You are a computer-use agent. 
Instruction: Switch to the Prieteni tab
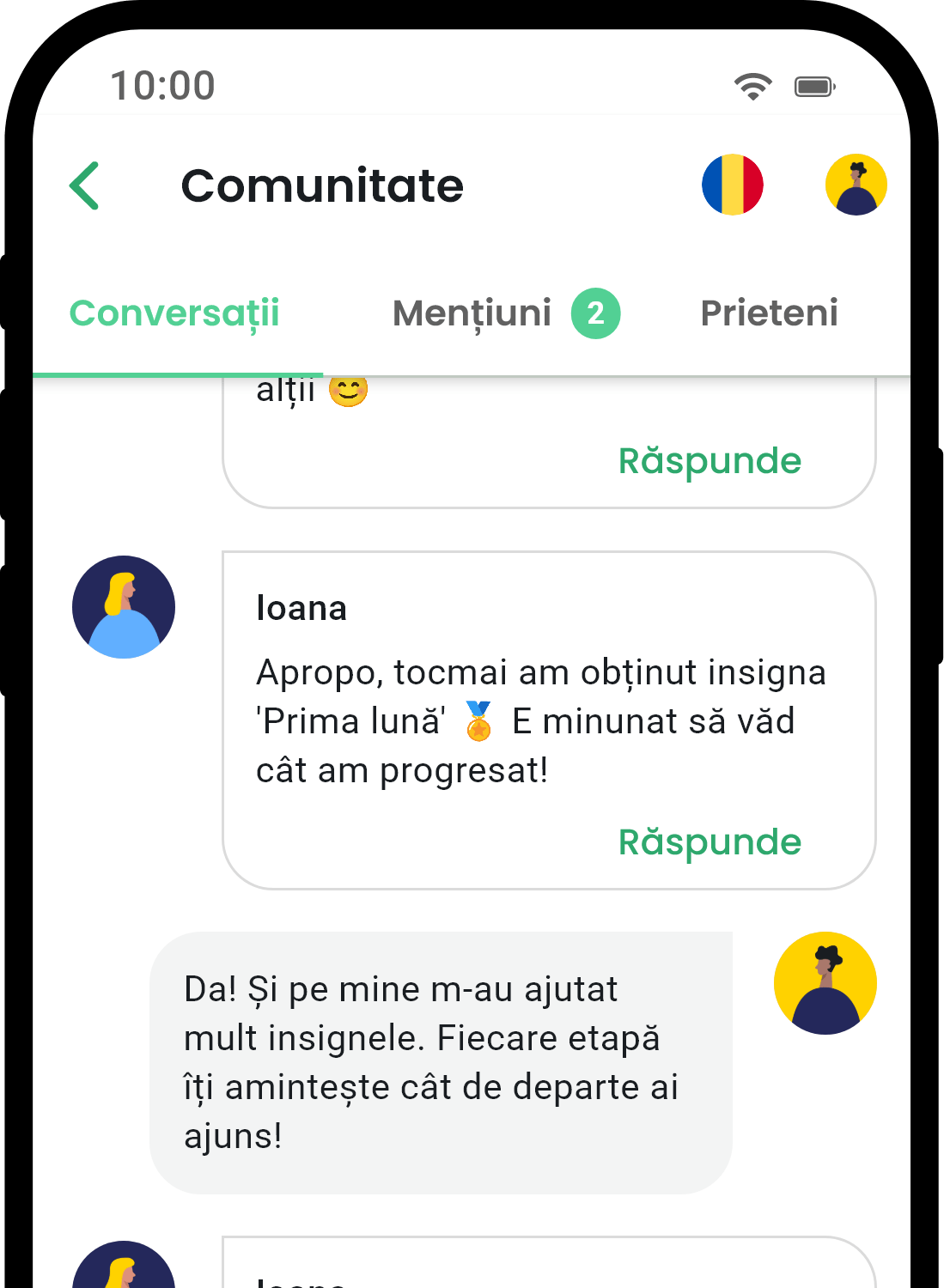pos(769,313)
